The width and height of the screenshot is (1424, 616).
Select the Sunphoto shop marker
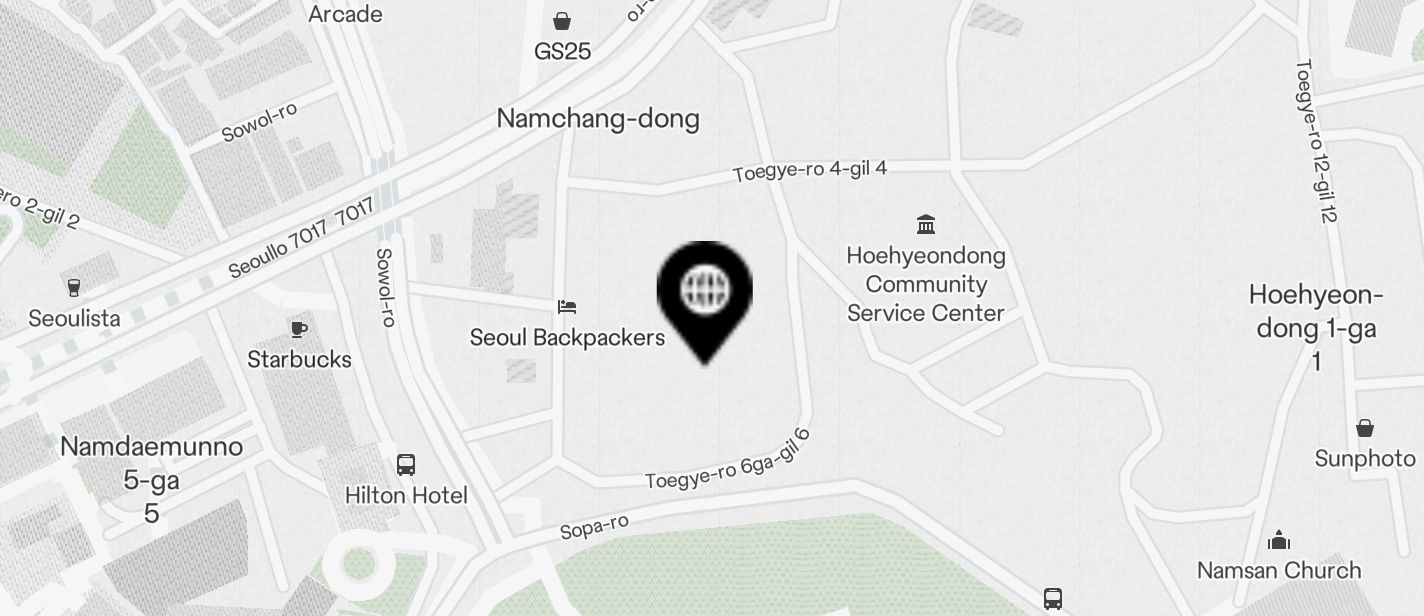click(x=1365, y=429)
